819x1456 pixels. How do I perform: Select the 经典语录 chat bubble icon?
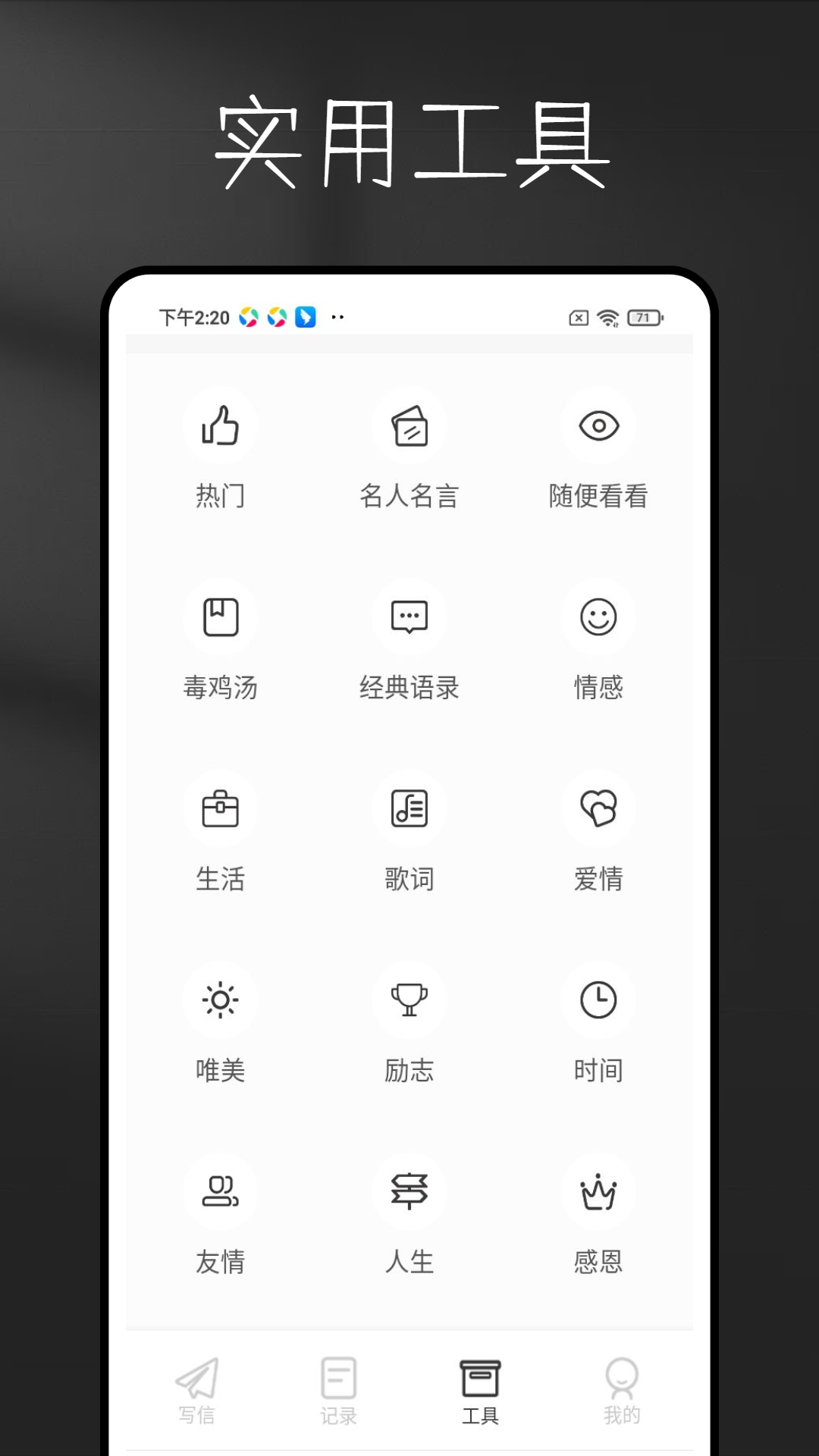click(x=409, y=618)
